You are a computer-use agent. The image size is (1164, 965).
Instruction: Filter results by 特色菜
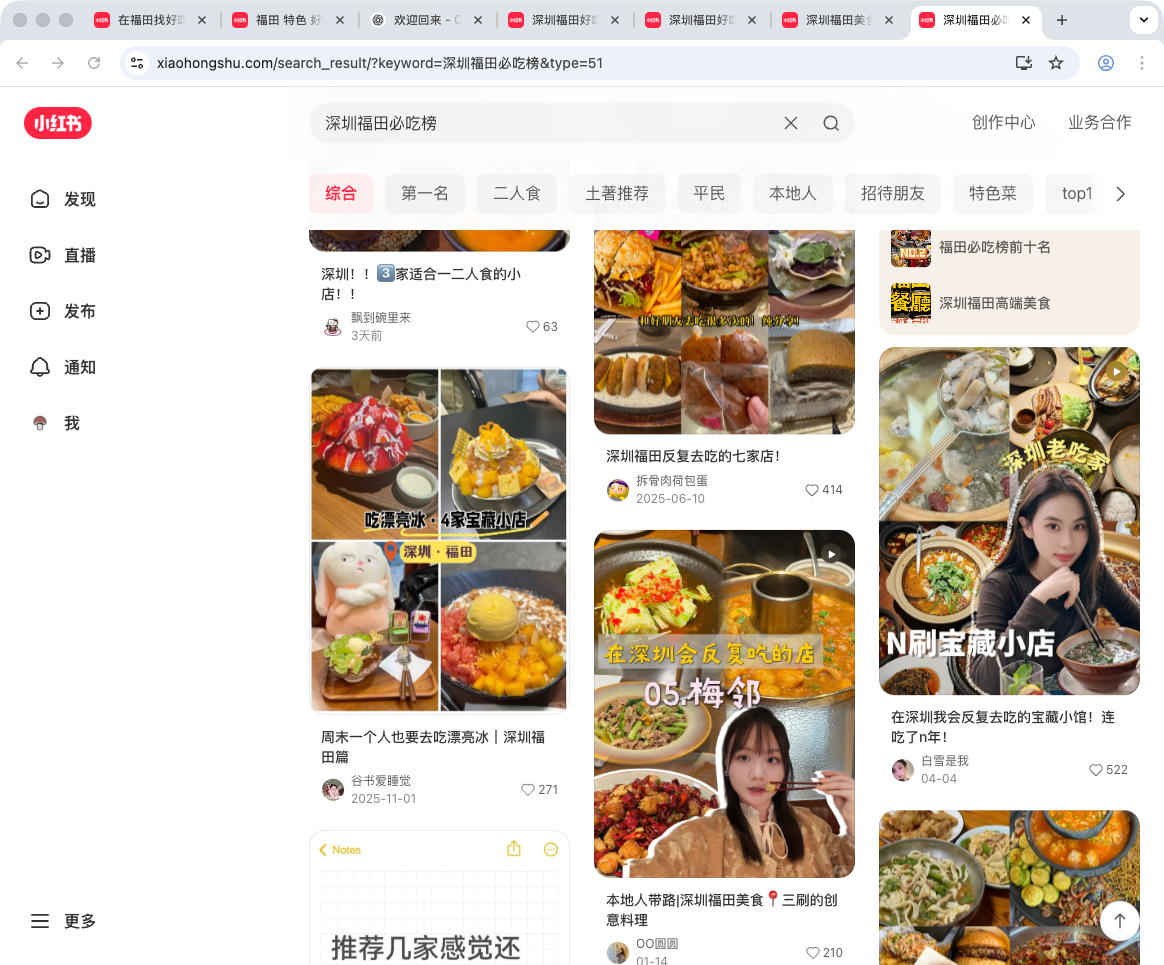(993, 193)
